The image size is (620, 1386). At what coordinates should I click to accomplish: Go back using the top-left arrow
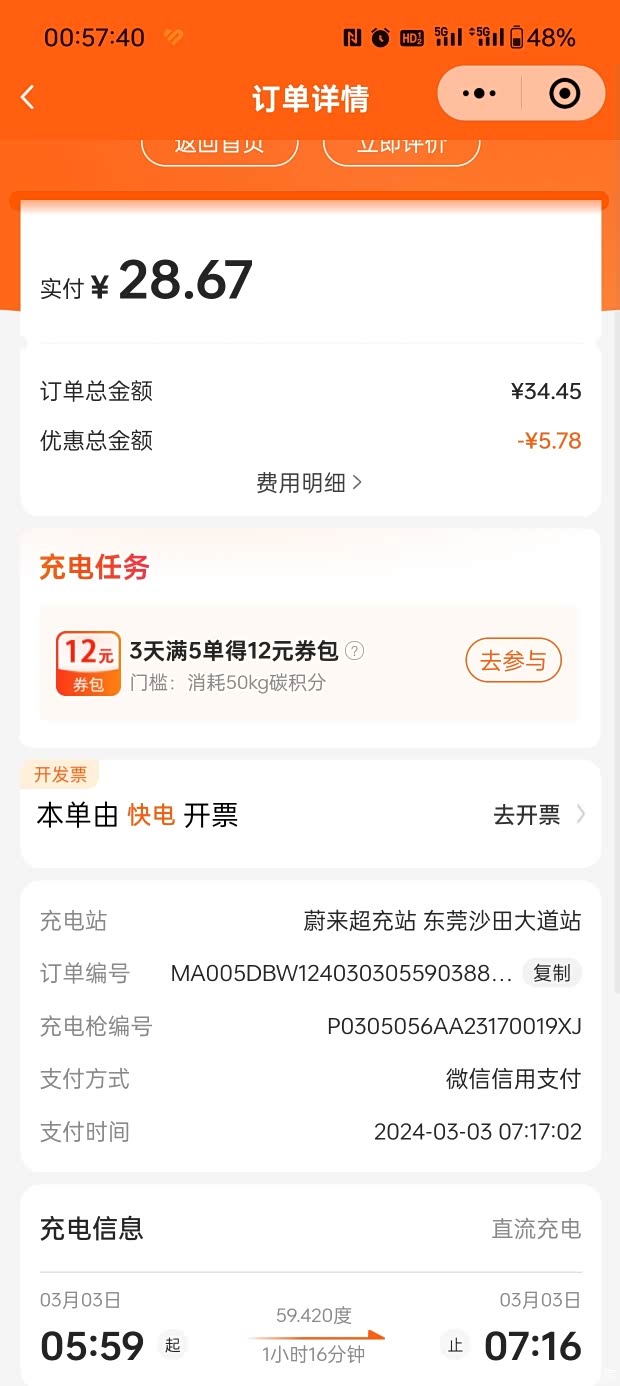point(28,97)
